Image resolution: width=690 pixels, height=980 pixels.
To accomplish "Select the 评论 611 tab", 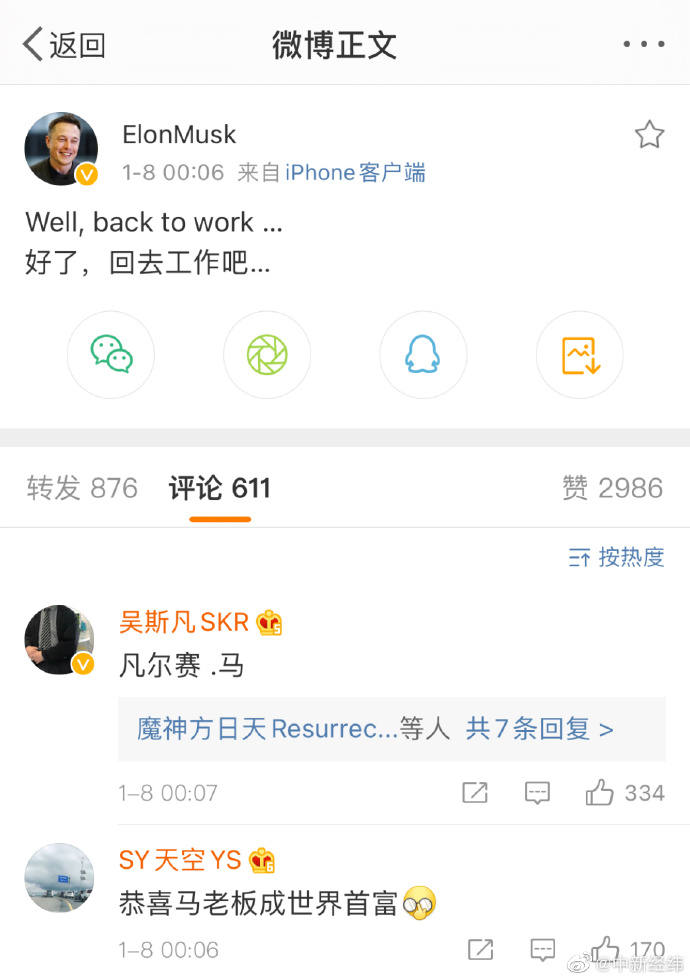I will pyautogui.click(x=219, y=488).
